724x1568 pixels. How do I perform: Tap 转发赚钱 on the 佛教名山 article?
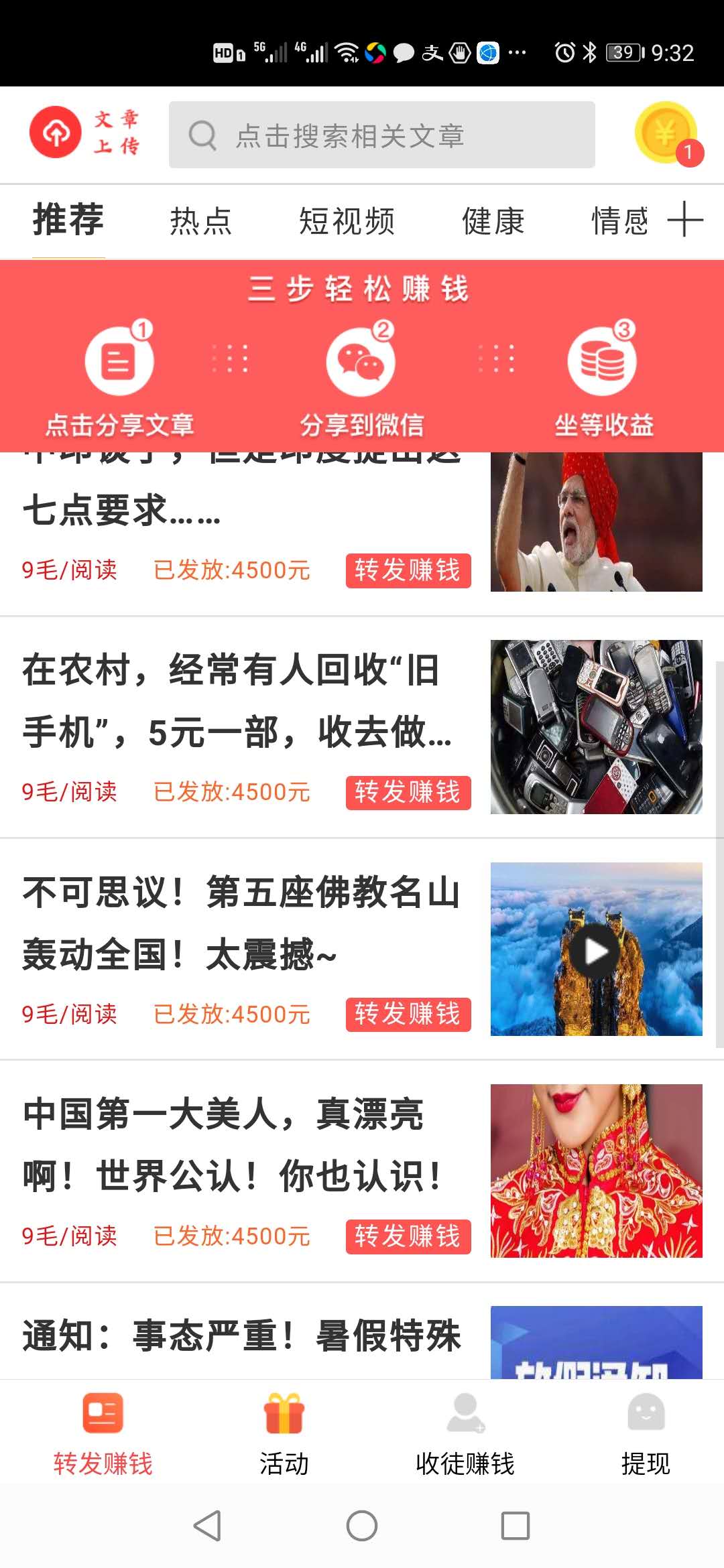pos(408,1015)
